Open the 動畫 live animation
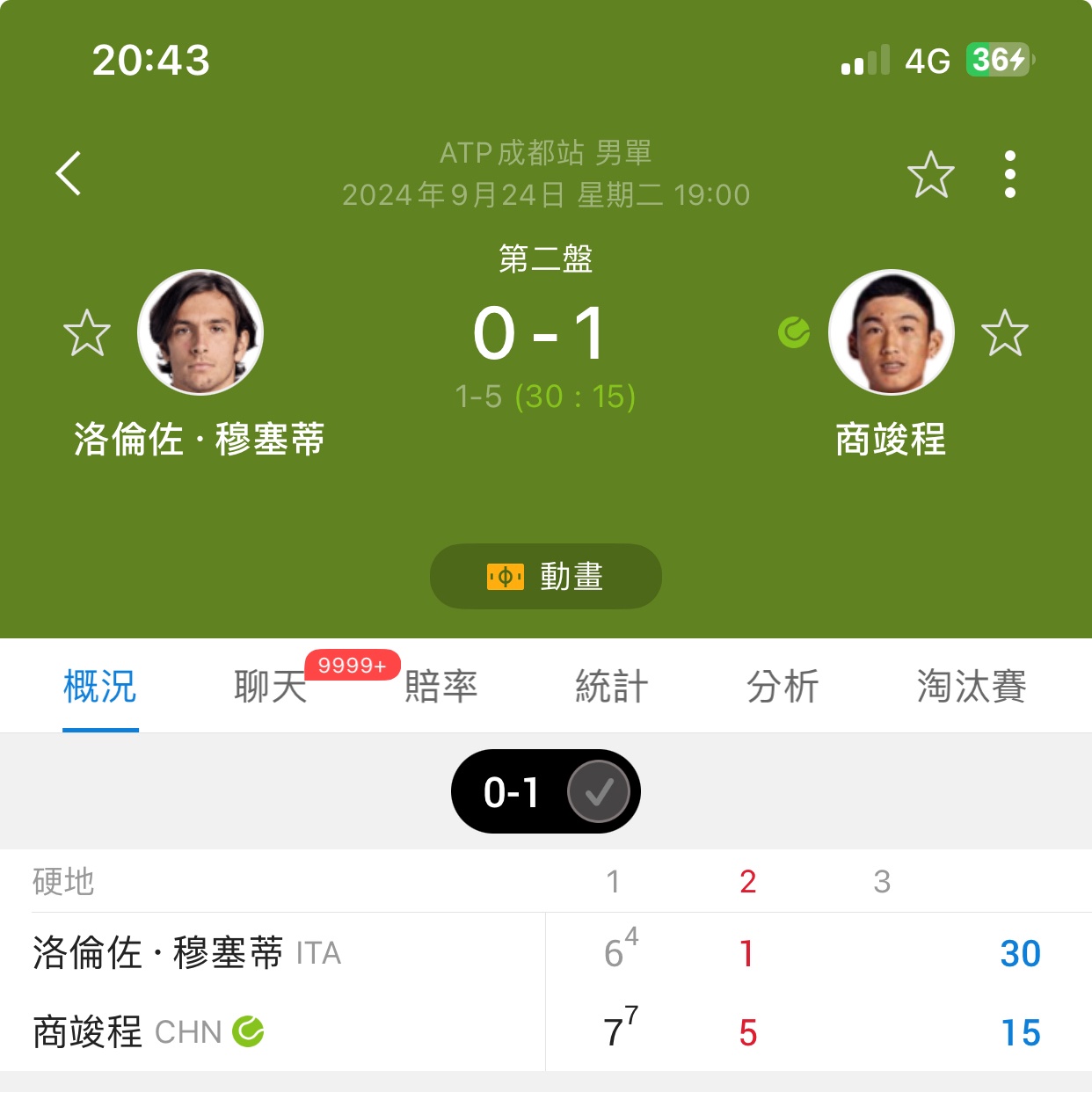The height and width of the screenshot is (1107, 1092). pyautogui.click(x=545, y=577)
